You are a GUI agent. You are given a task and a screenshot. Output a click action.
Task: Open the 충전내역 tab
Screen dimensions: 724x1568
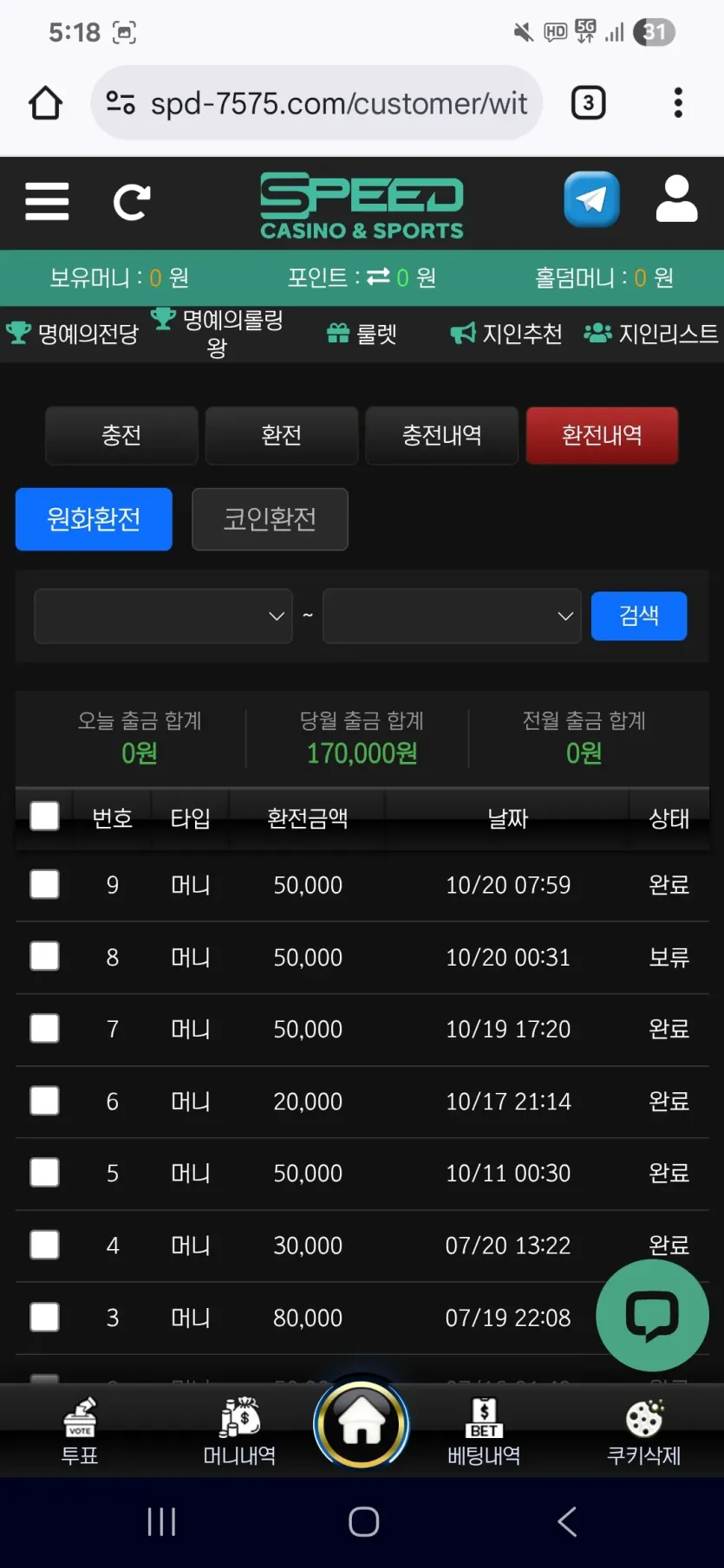(x=441, y=435)
